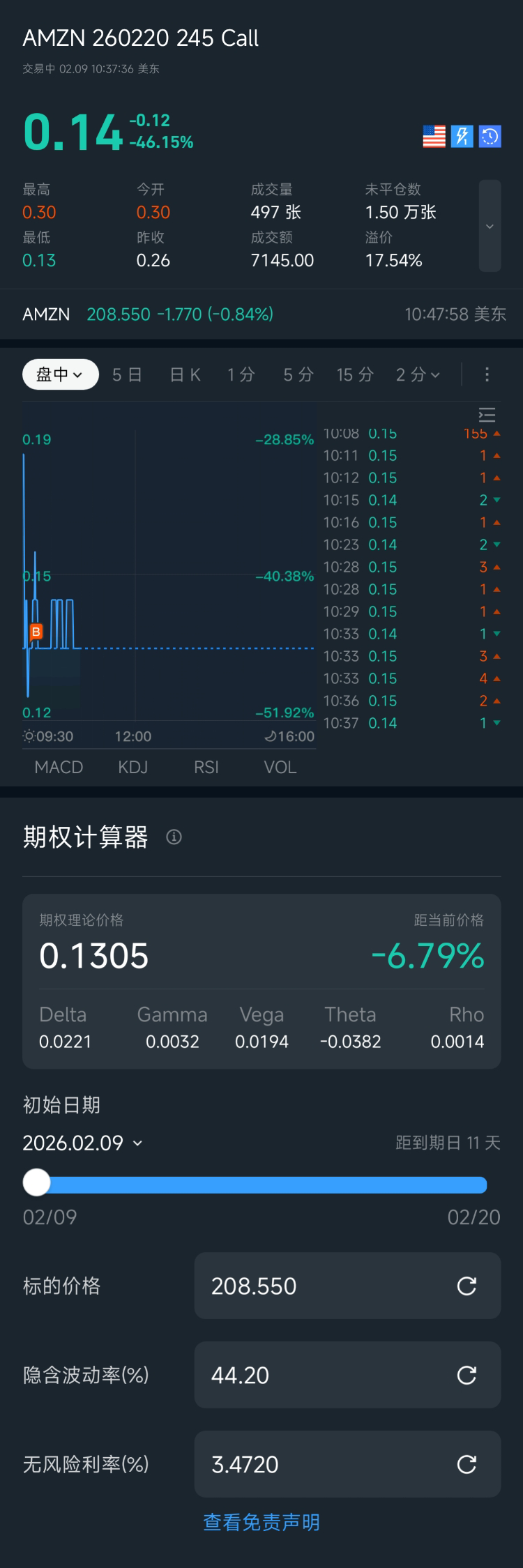Show the RSI indicator
The width and height of the screenshot is (523, 1568).
[x=206, y=767]
